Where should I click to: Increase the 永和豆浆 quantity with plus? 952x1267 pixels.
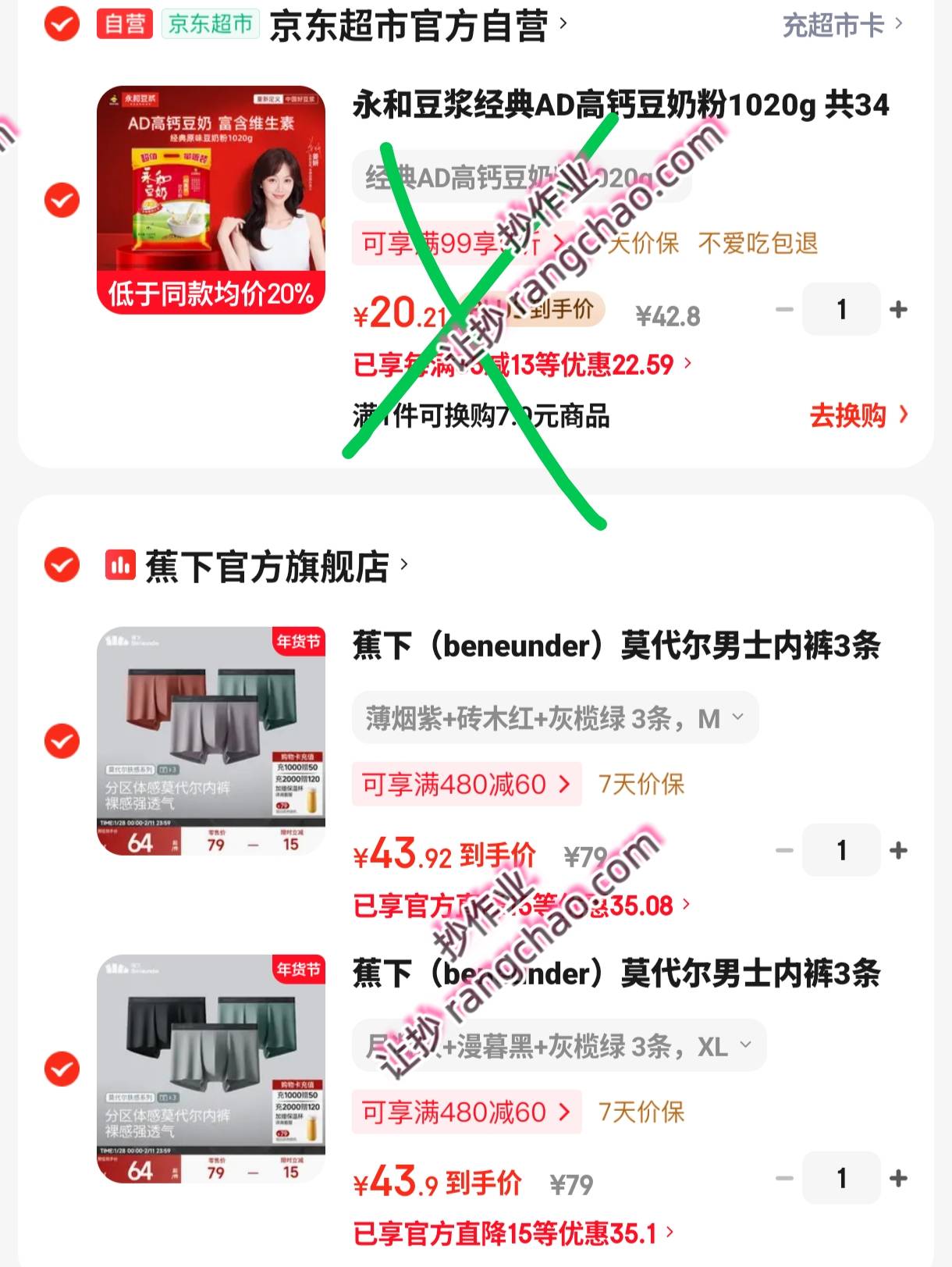(x=898, y=310)
